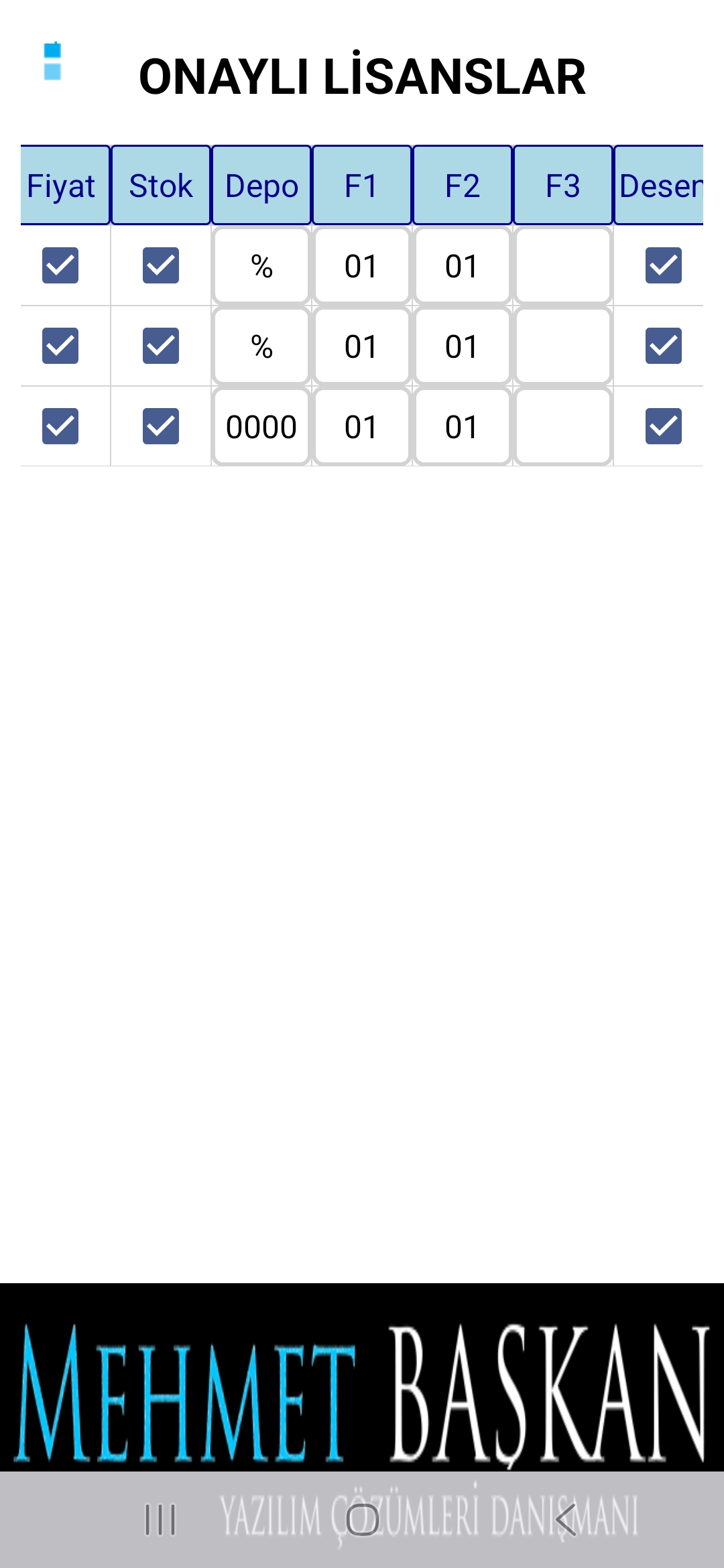This screenshot has height=1568, width=724.
Task: Focus the F1 field in the first row
Action: pyautogui.click(x=361, y=266)
